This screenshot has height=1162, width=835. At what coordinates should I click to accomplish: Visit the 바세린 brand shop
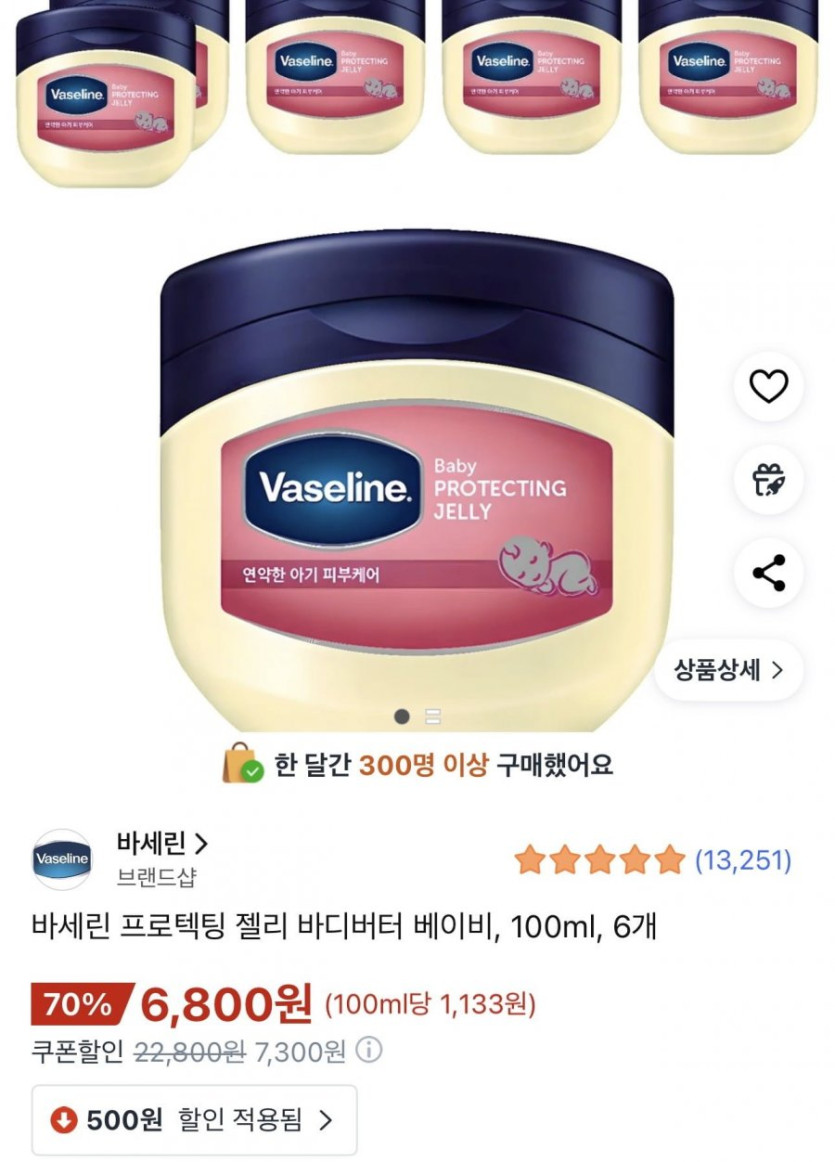162,845
